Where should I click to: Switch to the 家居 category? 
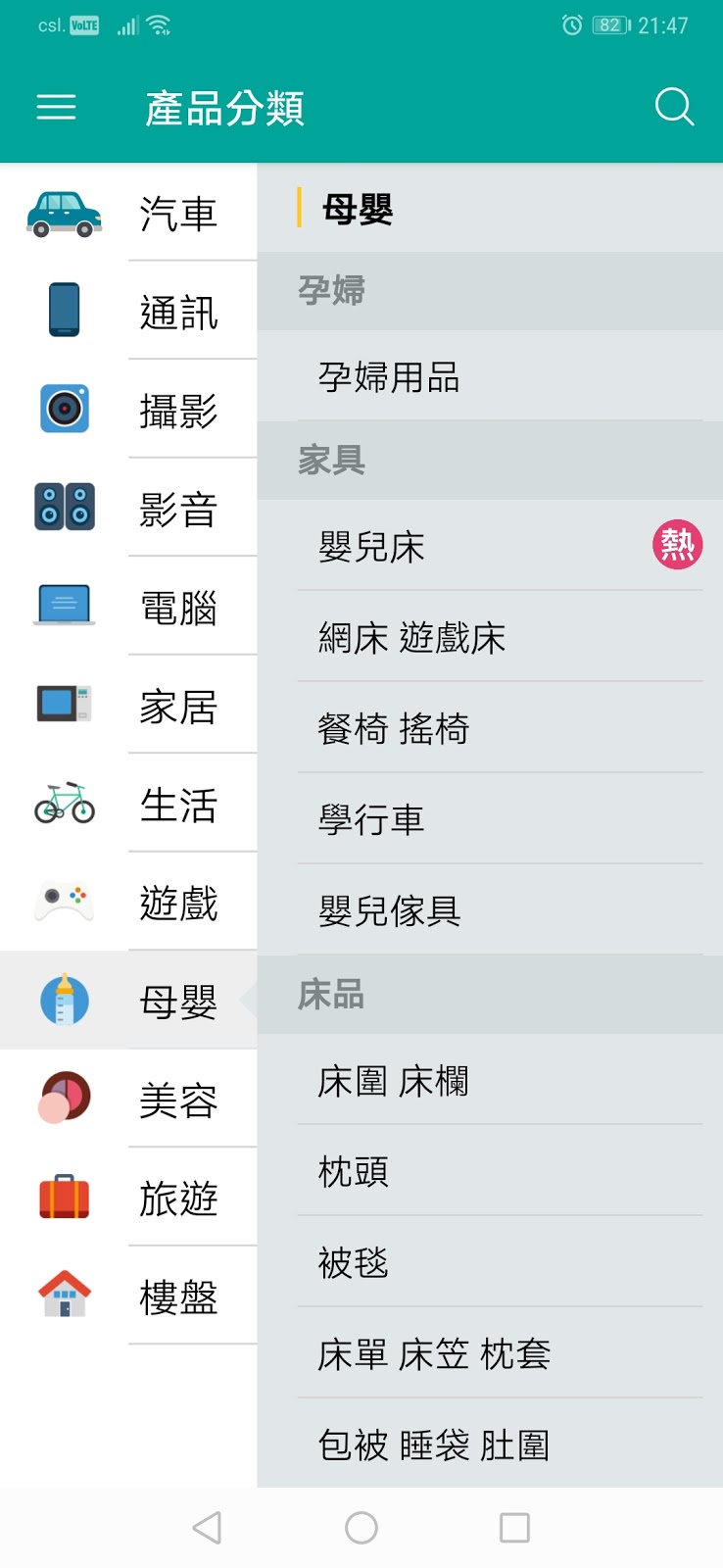128,706
